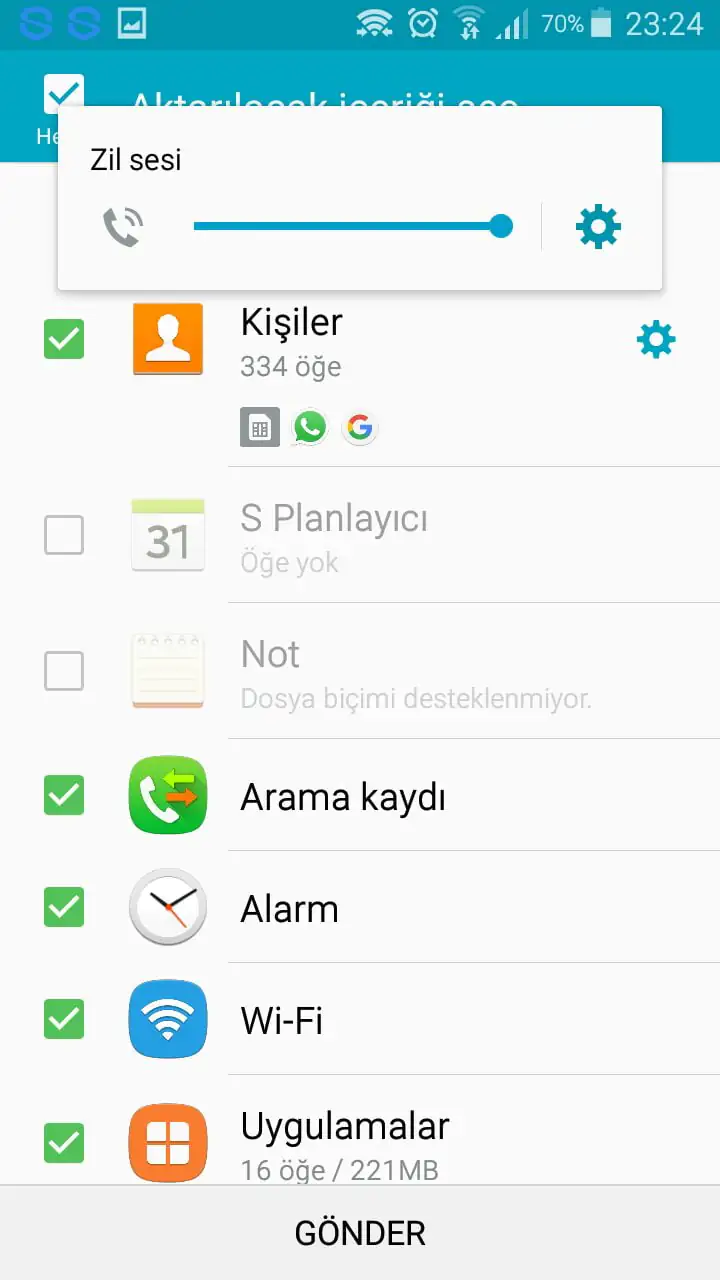Uncheck the Arama kaydı checkbox
The width and height of the screenshot is (720, 1280).
click(x=64, y=796)
